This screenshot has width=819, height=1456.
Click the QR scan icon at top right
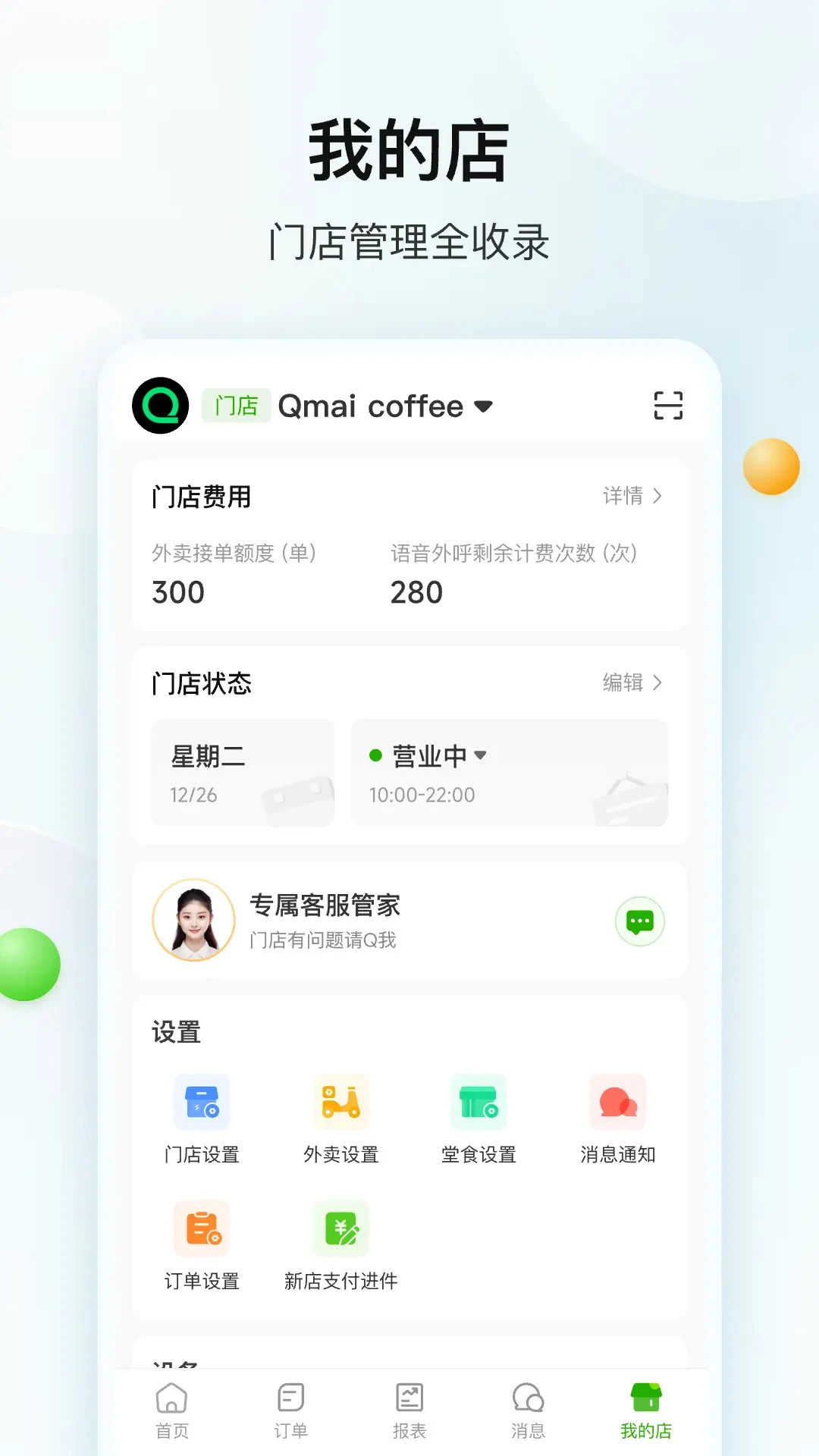[668, 406]
